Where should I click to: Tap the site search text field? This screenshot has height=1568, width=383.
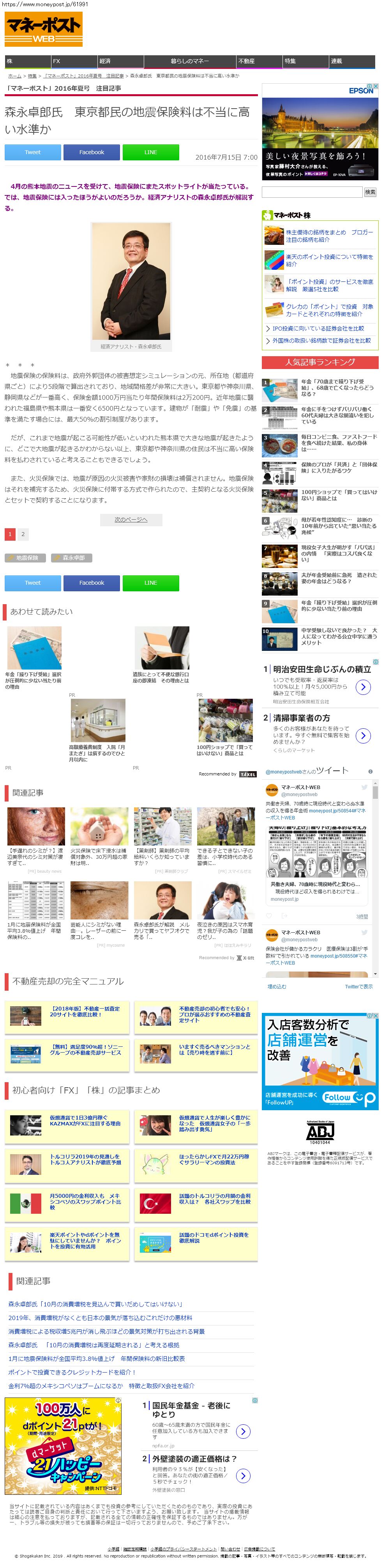tap(312, 192)
